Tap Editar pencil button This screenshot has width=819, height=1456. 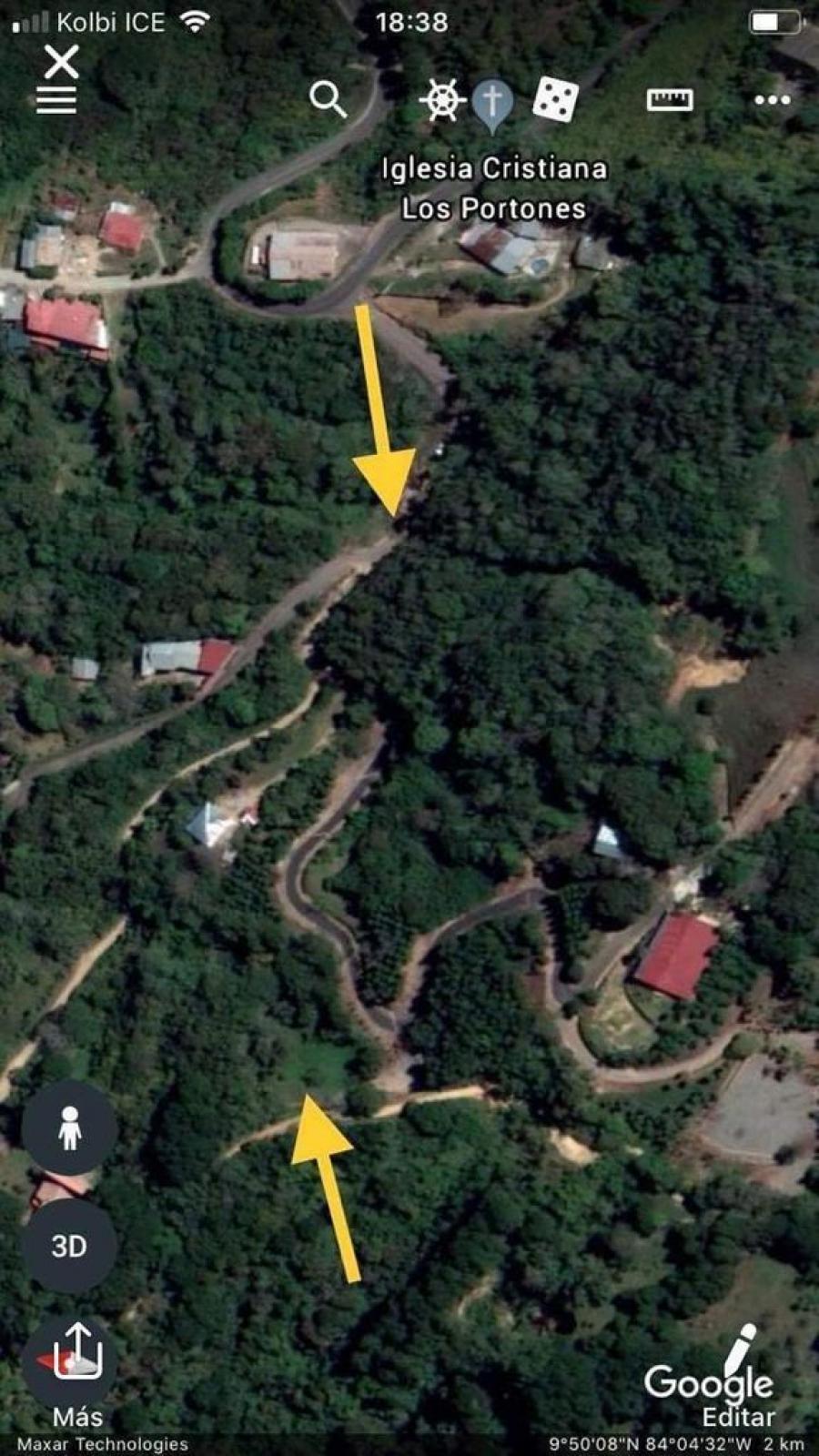pos(738,1376)
